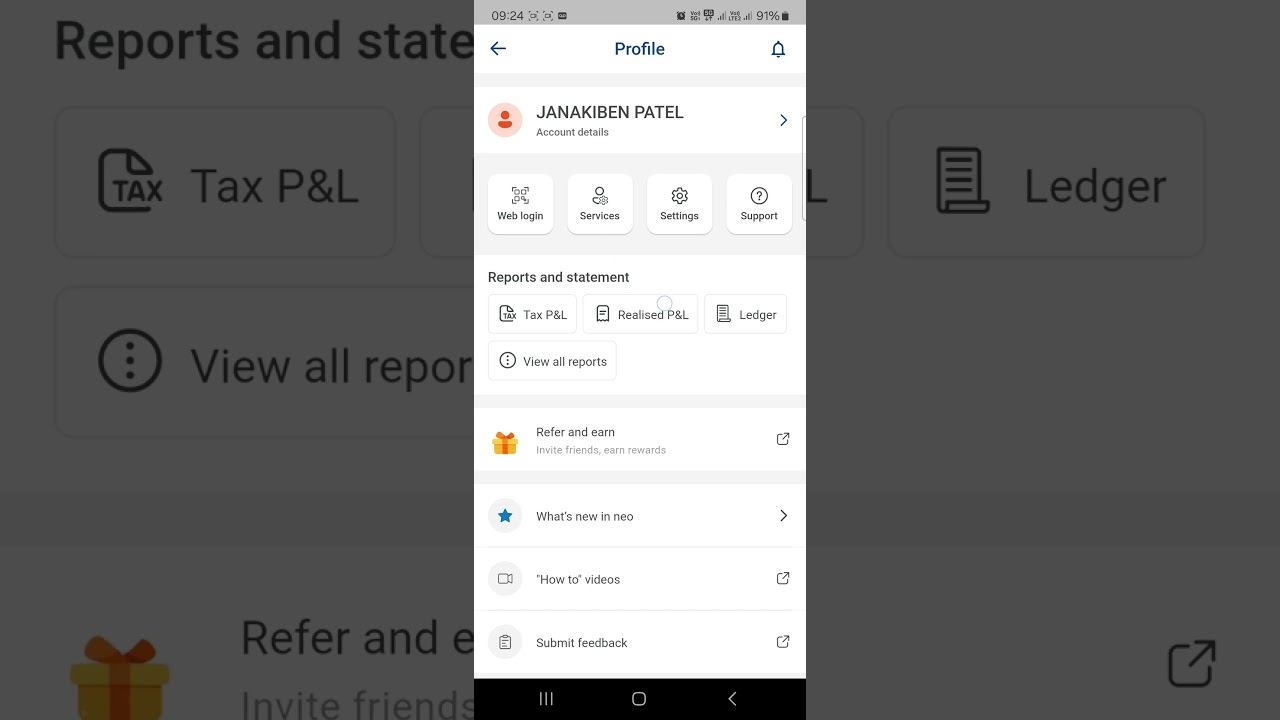Viewport: 1280px width, 720px height.
Task: Open the Realised P&L report
Action: (640, 314)
